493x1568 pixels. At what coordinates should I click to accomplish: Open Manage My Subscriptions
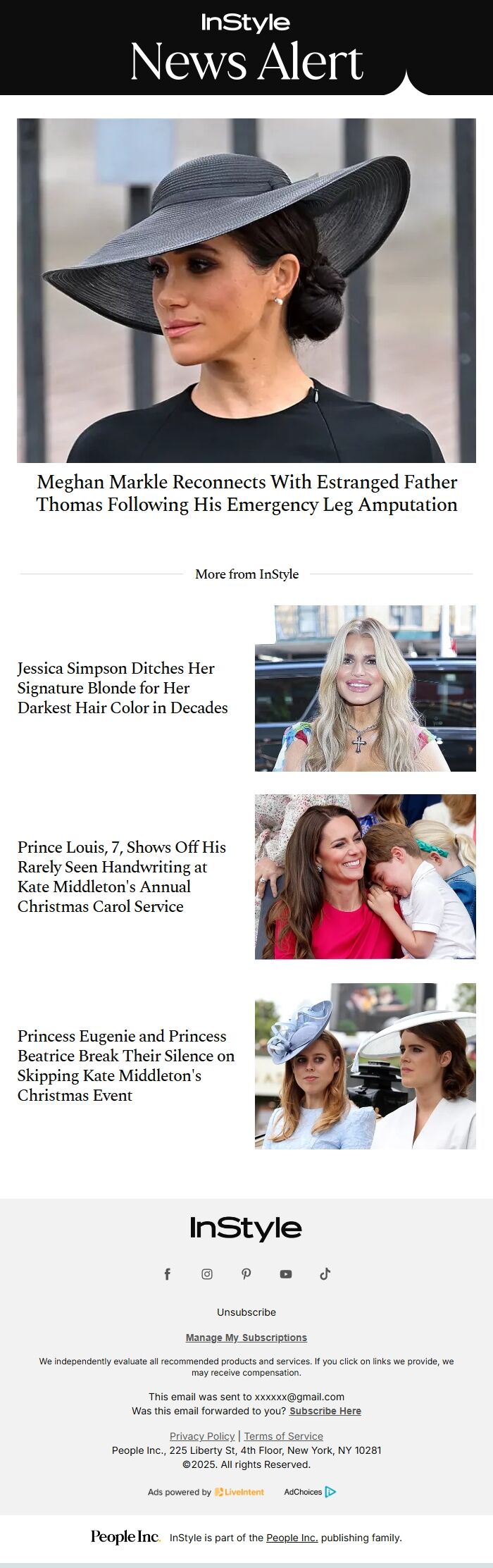tap(246, 1338)
